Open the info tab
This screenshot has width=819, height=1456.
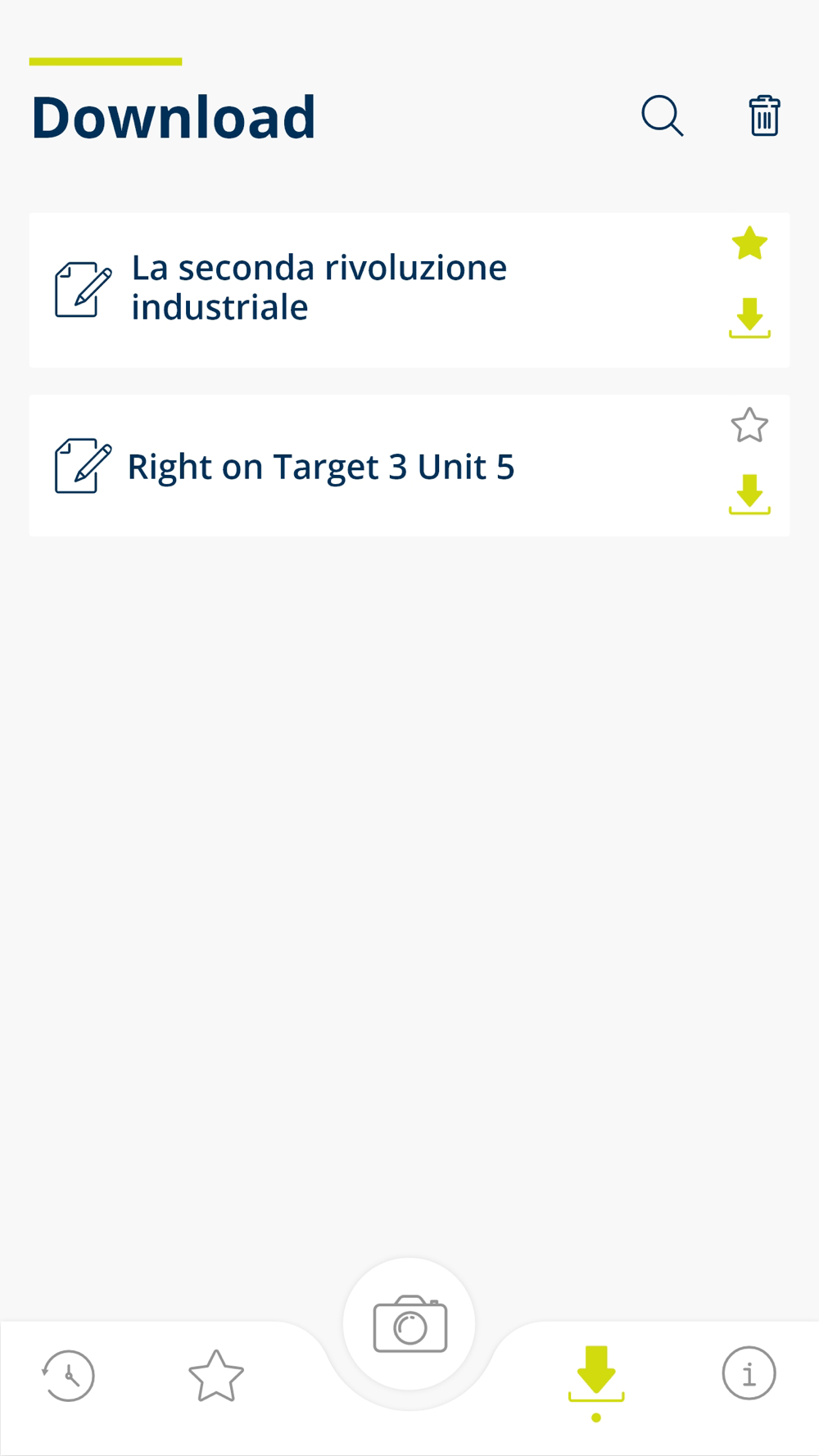point(749,1373)
